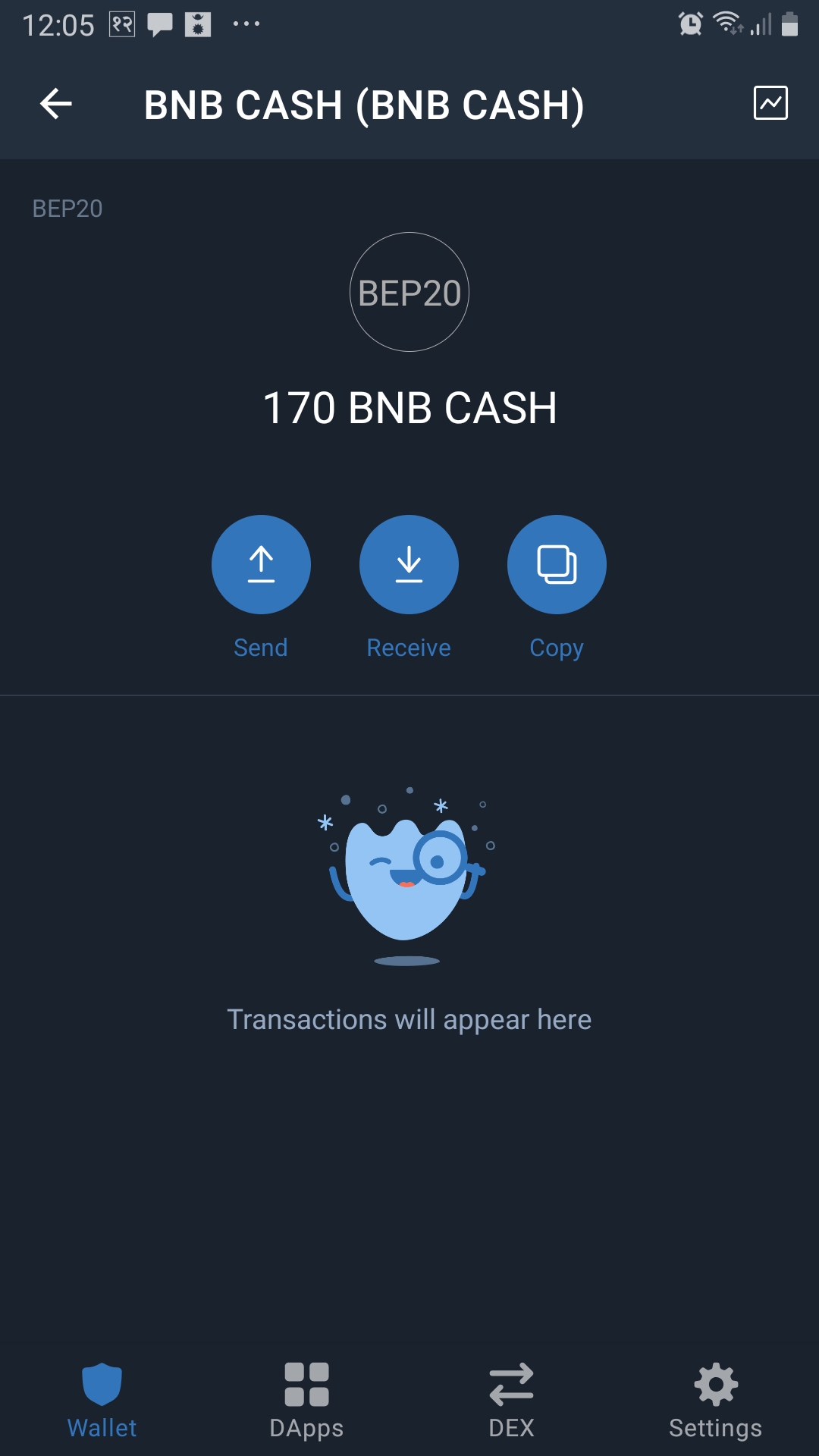This screenshot has width=819, height=1456.
Task: Open the price chart icon
Action: coord(770,103)
